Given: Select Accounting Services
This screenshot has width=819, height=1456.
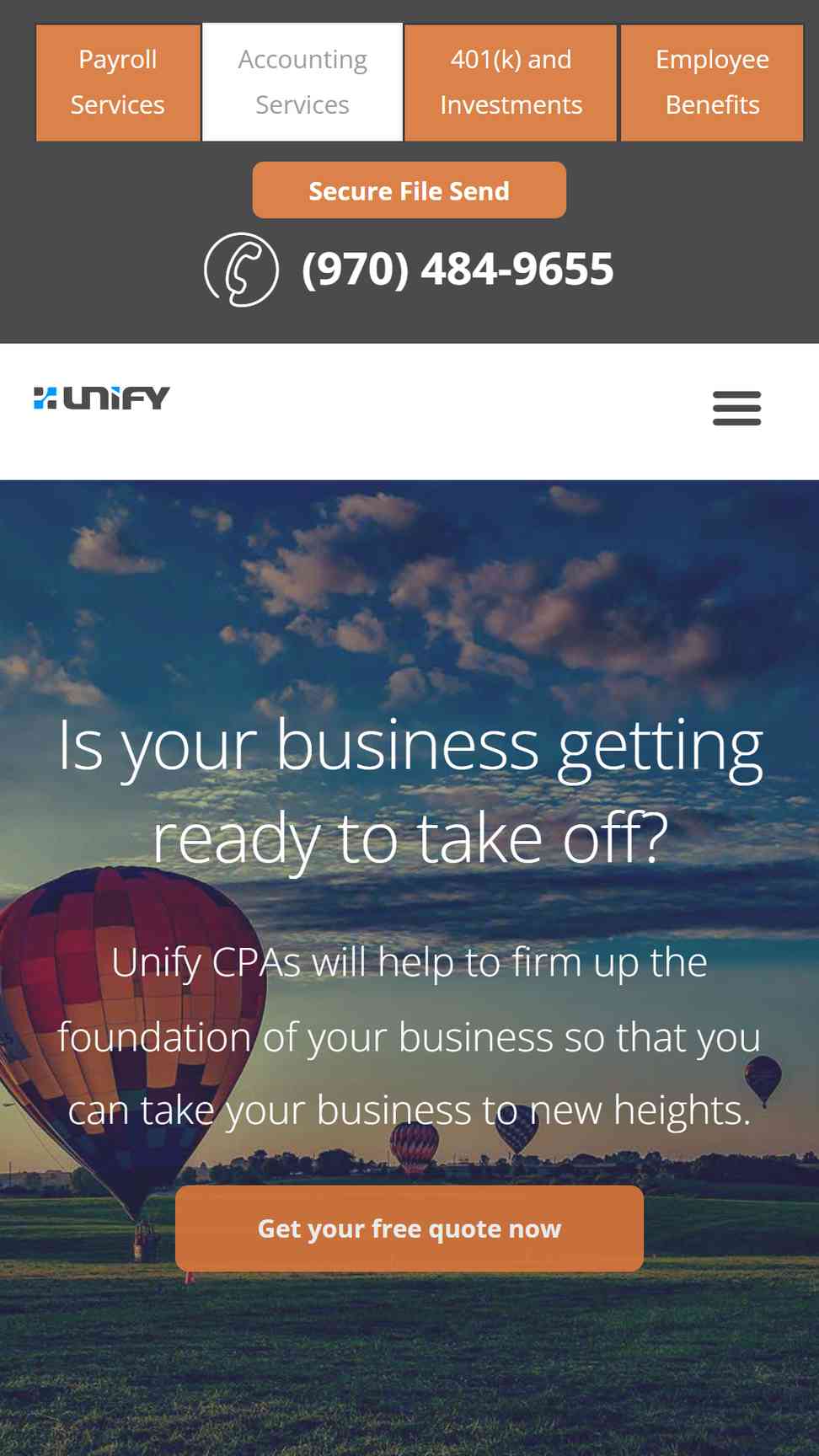Looking at the screenshot, I should point(302,83).
